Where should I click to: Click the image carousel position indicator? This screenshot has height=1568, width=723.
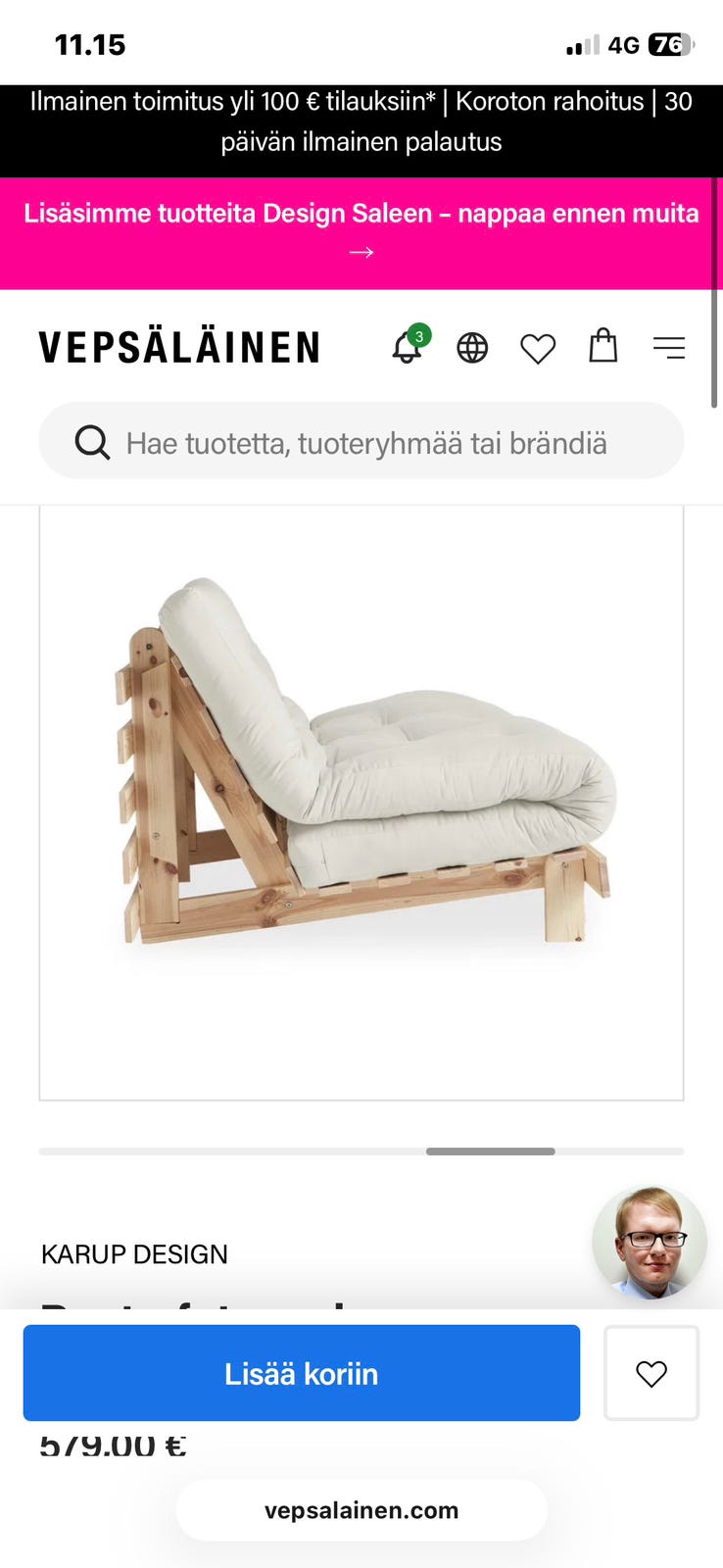tap(490, 1151)
